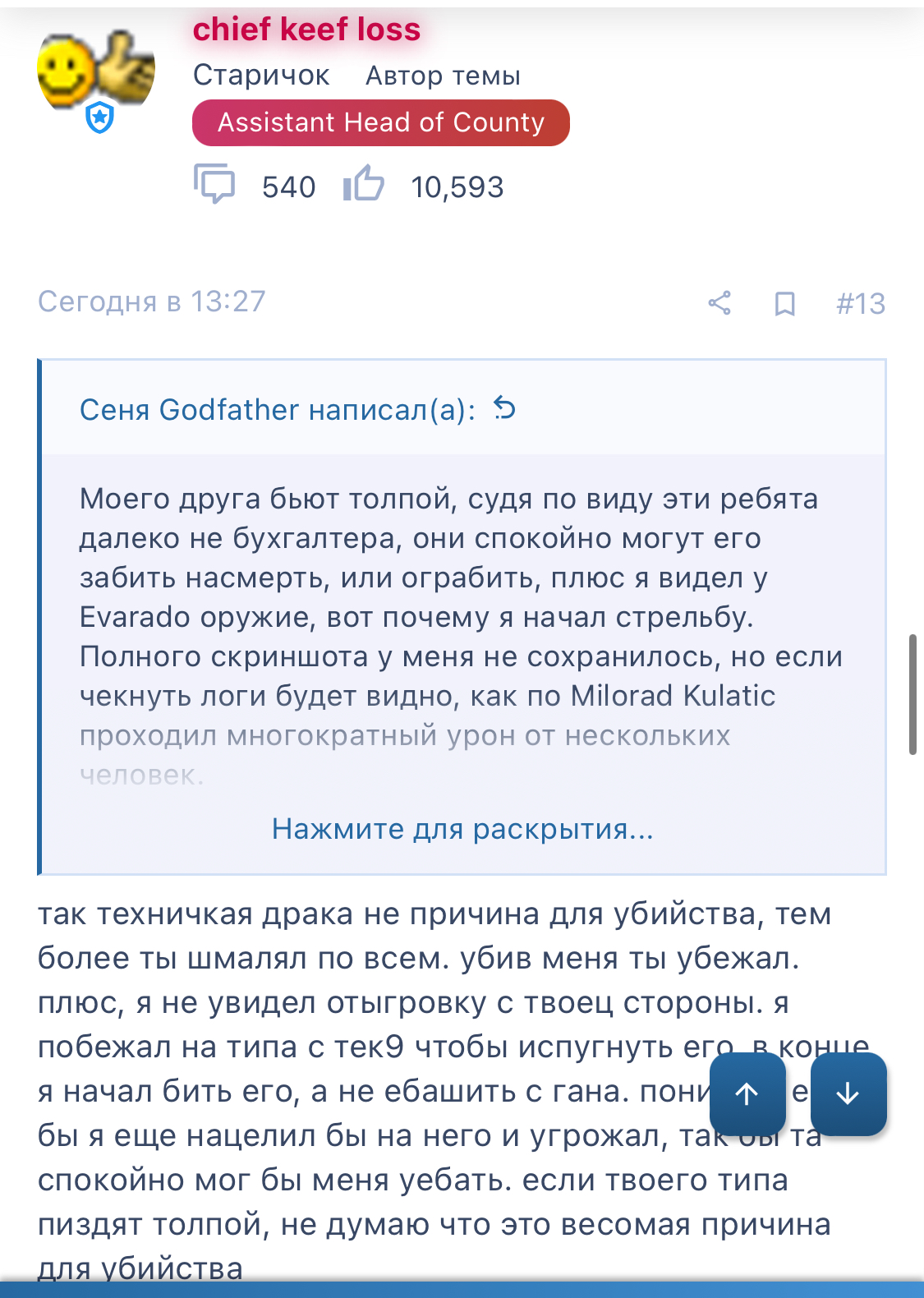The image size is (924, 1298).
Task: Jump to Сеня Godfather's original post
Action: coord(504,408)
